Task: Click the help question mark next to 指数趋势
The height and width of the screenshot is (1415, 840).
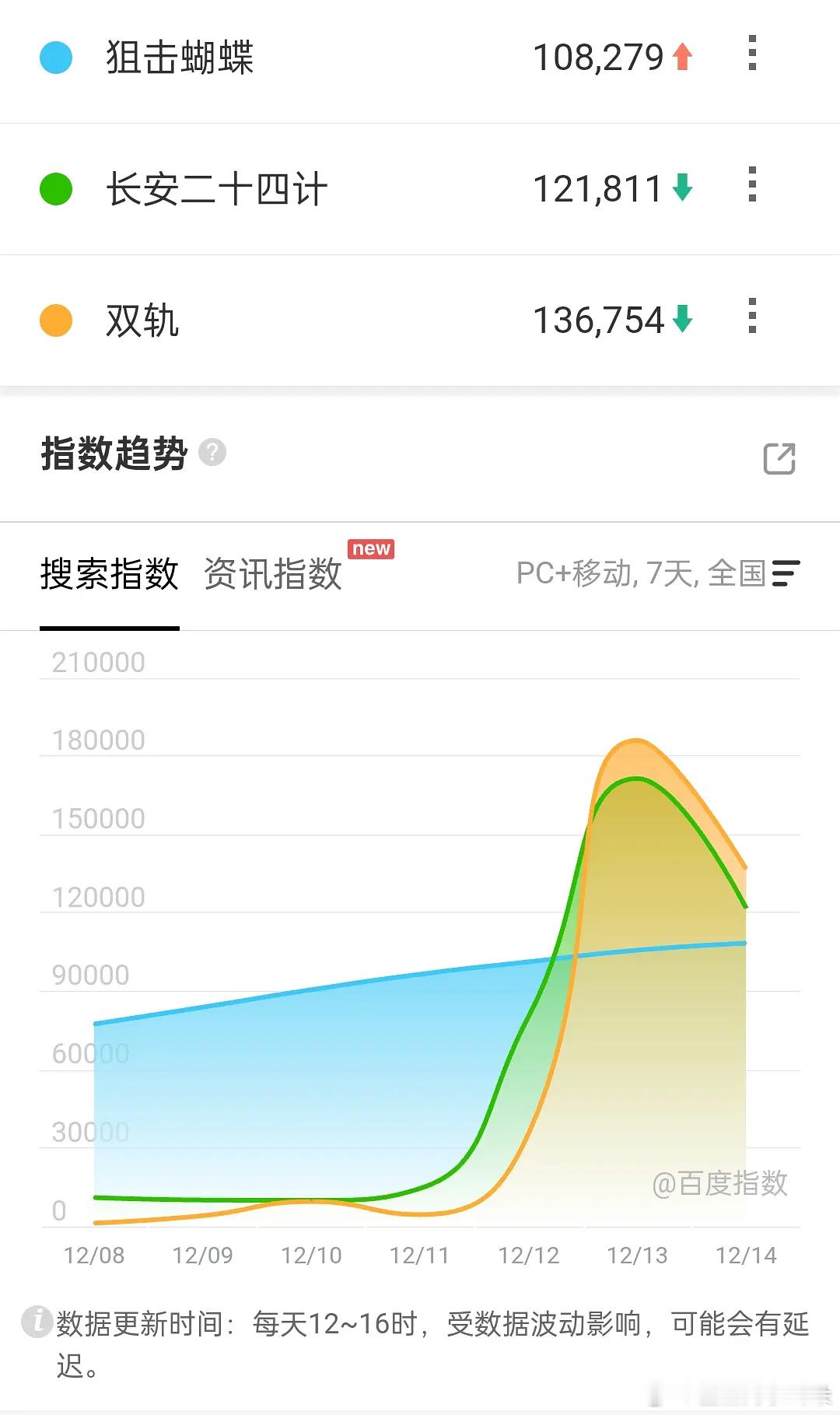Action: (213, 454)
